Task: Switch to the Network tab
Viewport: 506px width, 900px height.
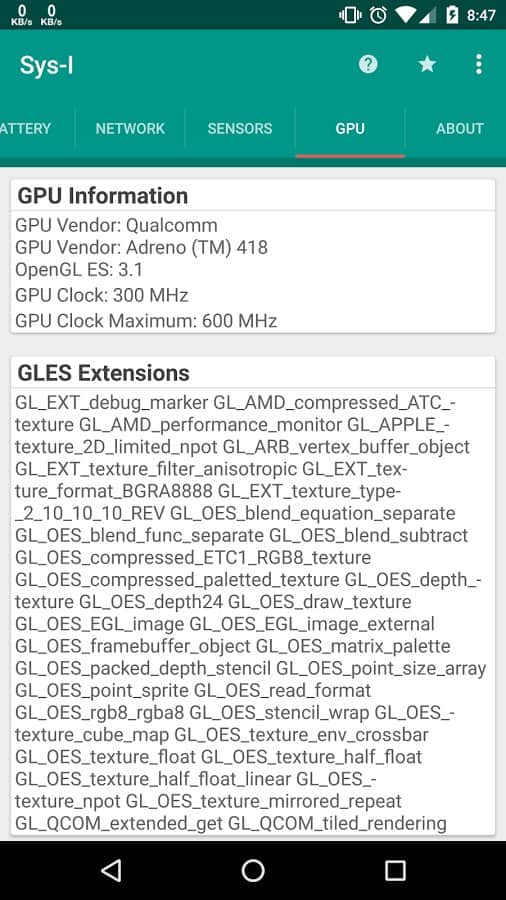Action: [x=130, y=128]
